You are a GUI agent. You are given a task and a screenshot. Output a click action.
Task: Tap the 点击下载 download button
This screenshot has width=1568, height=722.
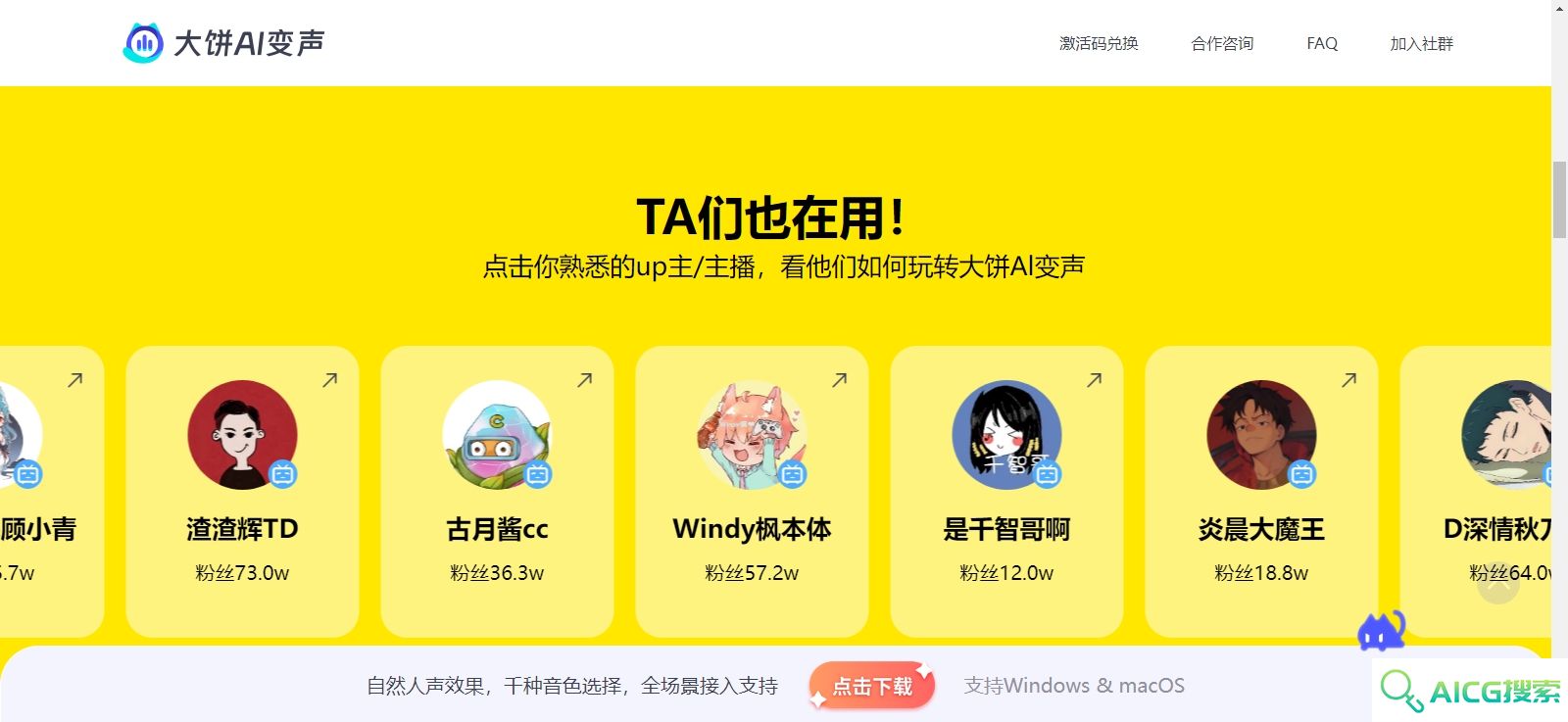click(871, 686)
